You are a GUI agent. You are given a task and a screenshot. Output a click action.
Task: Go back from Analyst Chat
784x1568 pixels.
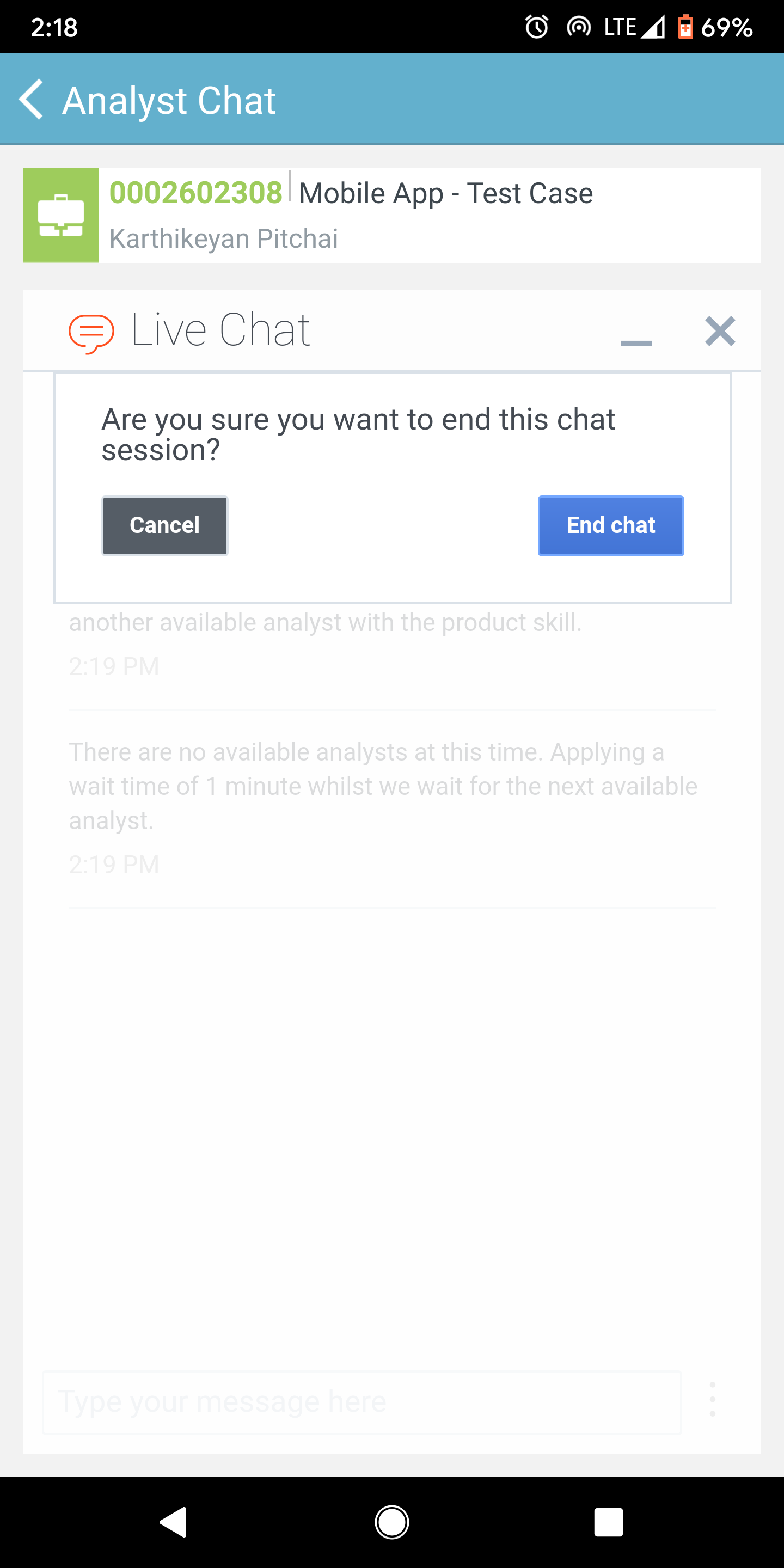click(x=31, y=99)
